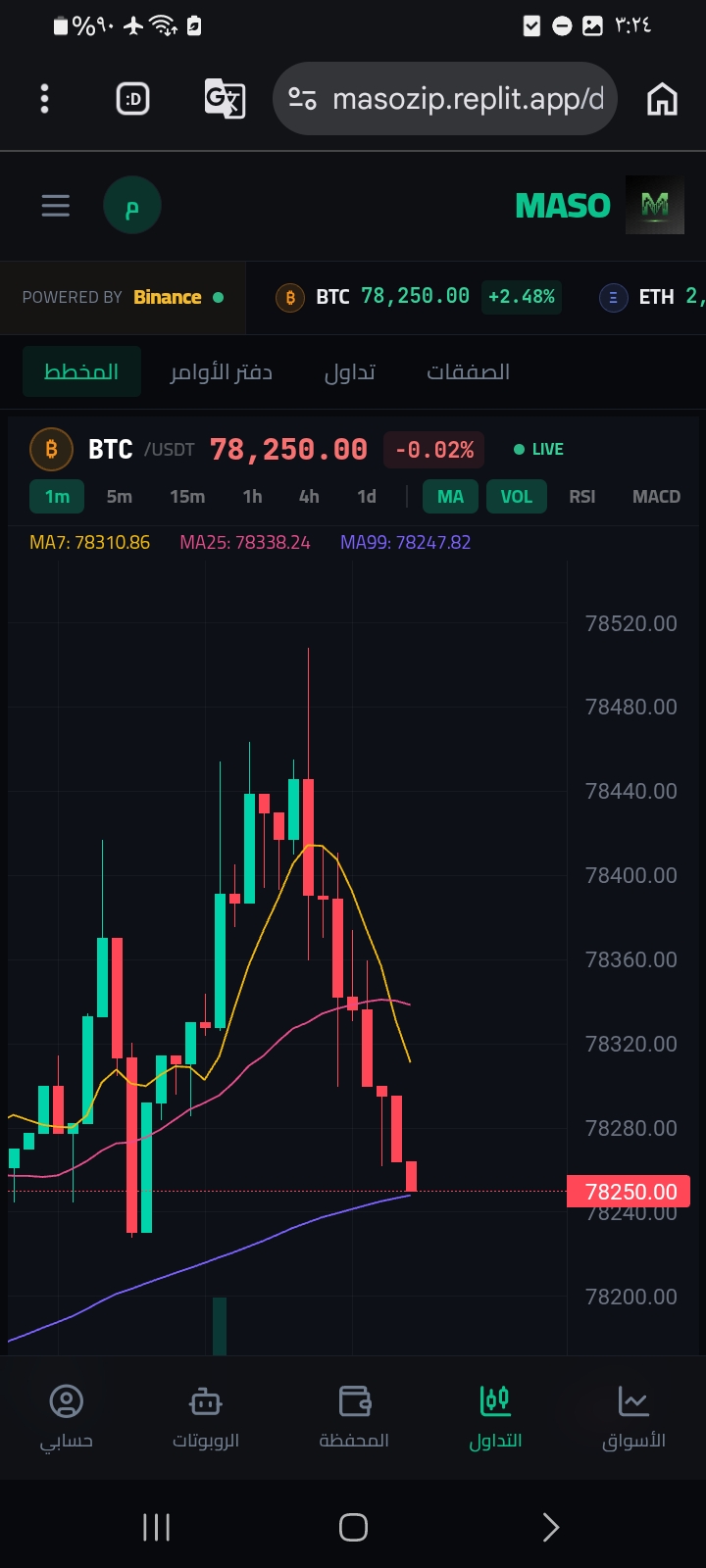
Task: Switch to the دفتر الأوامر order book tab
Action: 220,372
